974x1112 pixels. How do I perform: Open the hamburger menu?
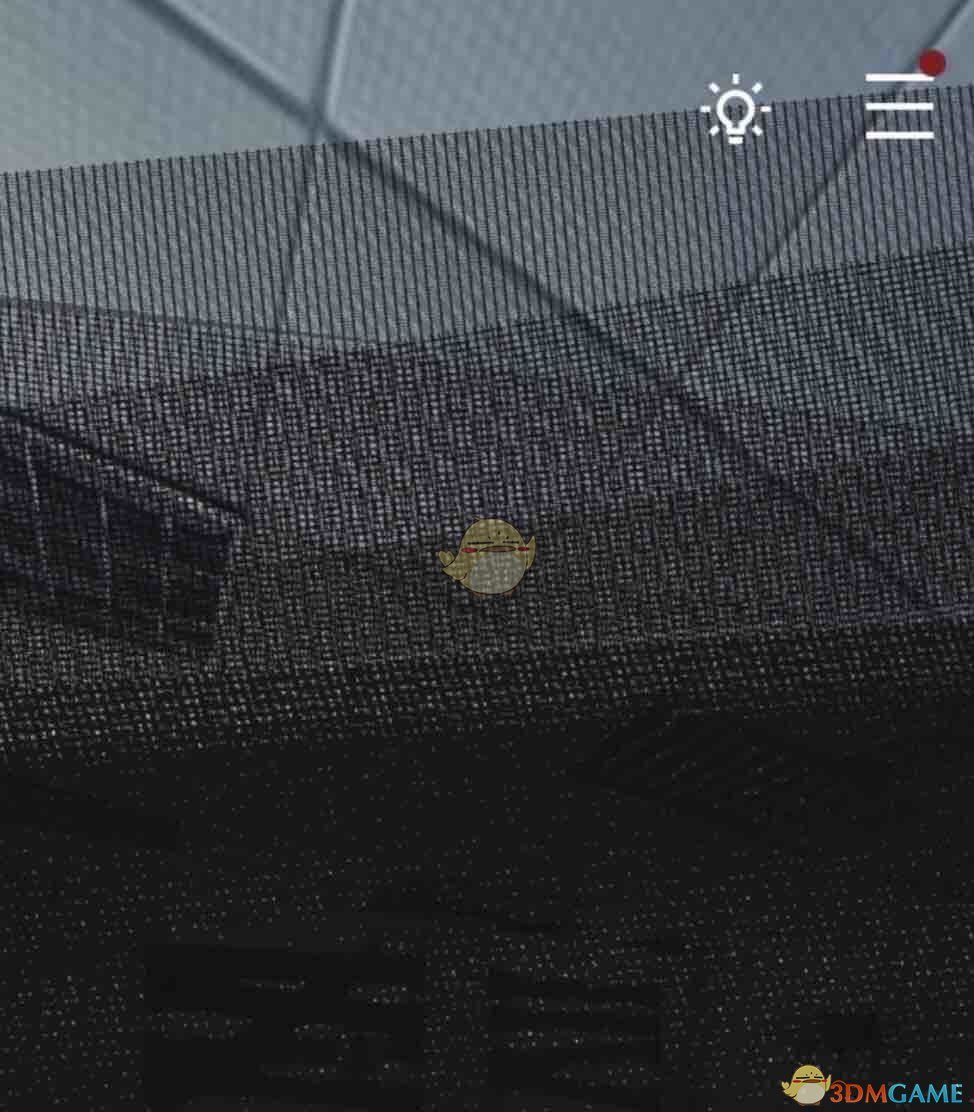click(900, 106)
